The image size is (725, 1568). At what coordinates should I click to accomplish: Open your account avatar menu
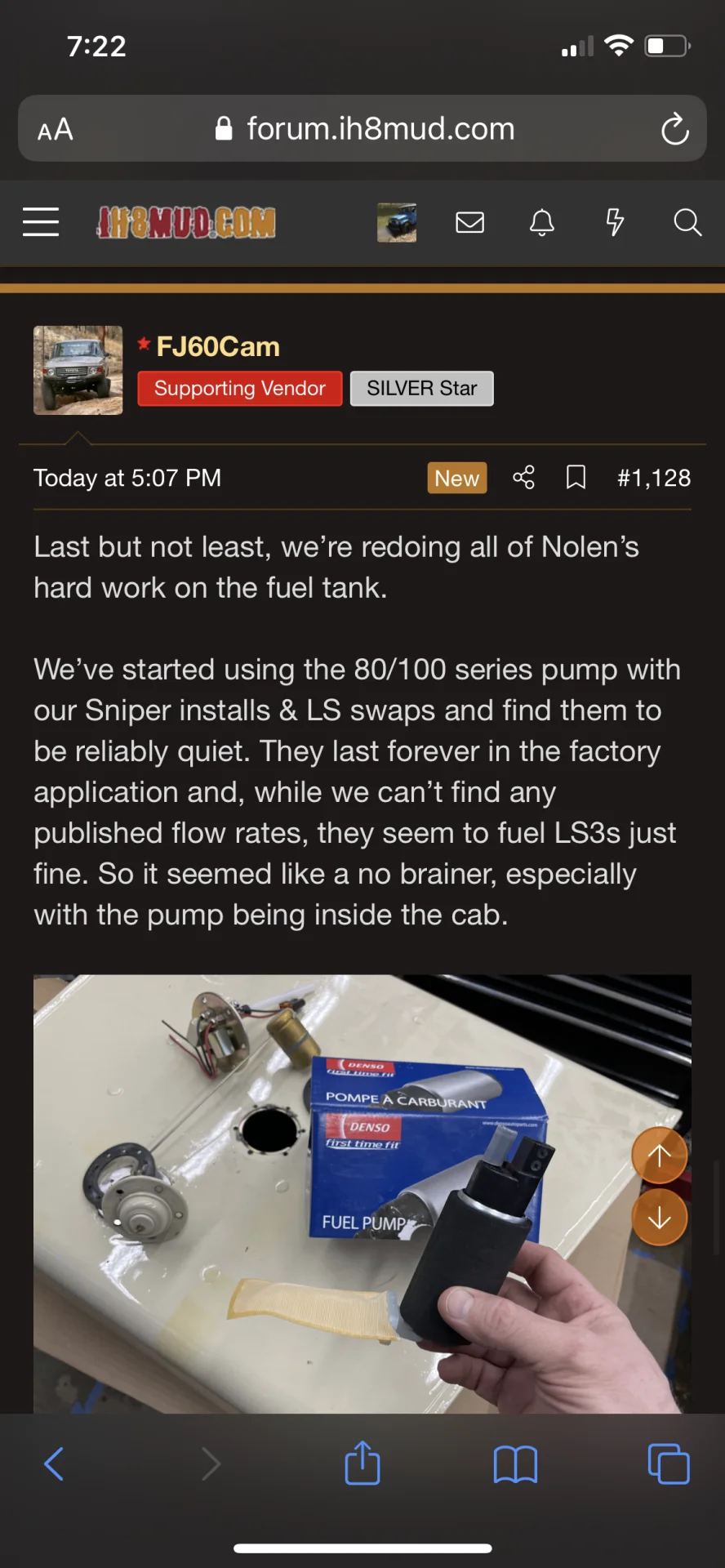pyautogui.click(x=397, y=222)
